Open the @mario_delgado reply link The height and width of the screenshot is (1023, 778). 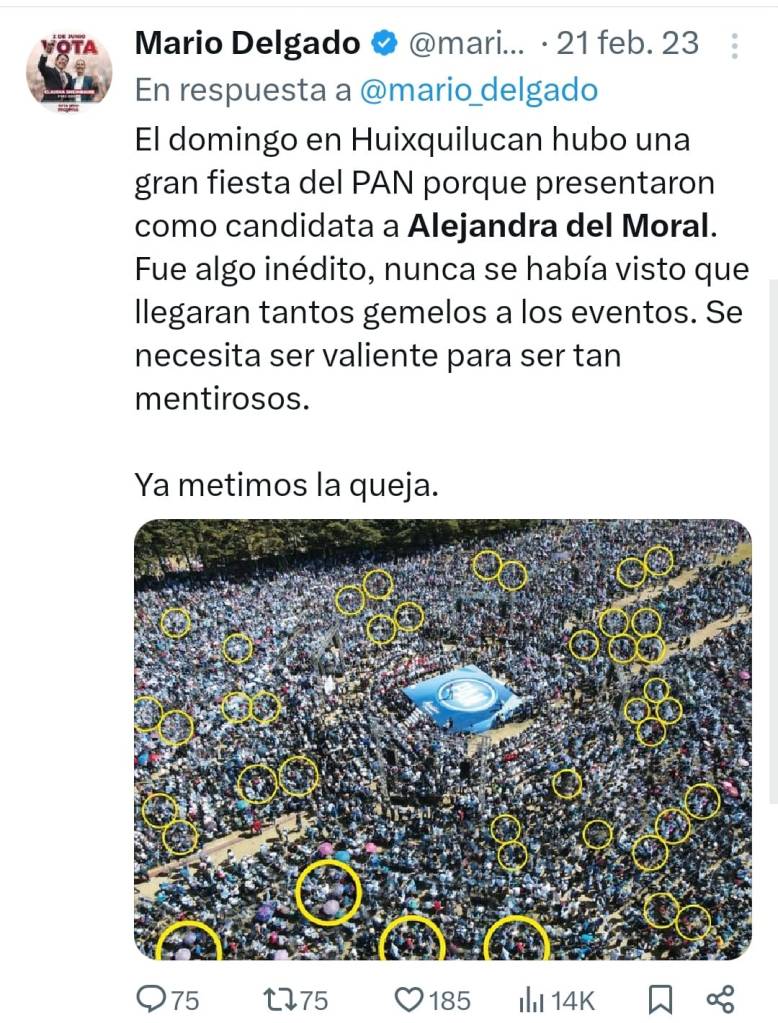(x=477, y=91)
